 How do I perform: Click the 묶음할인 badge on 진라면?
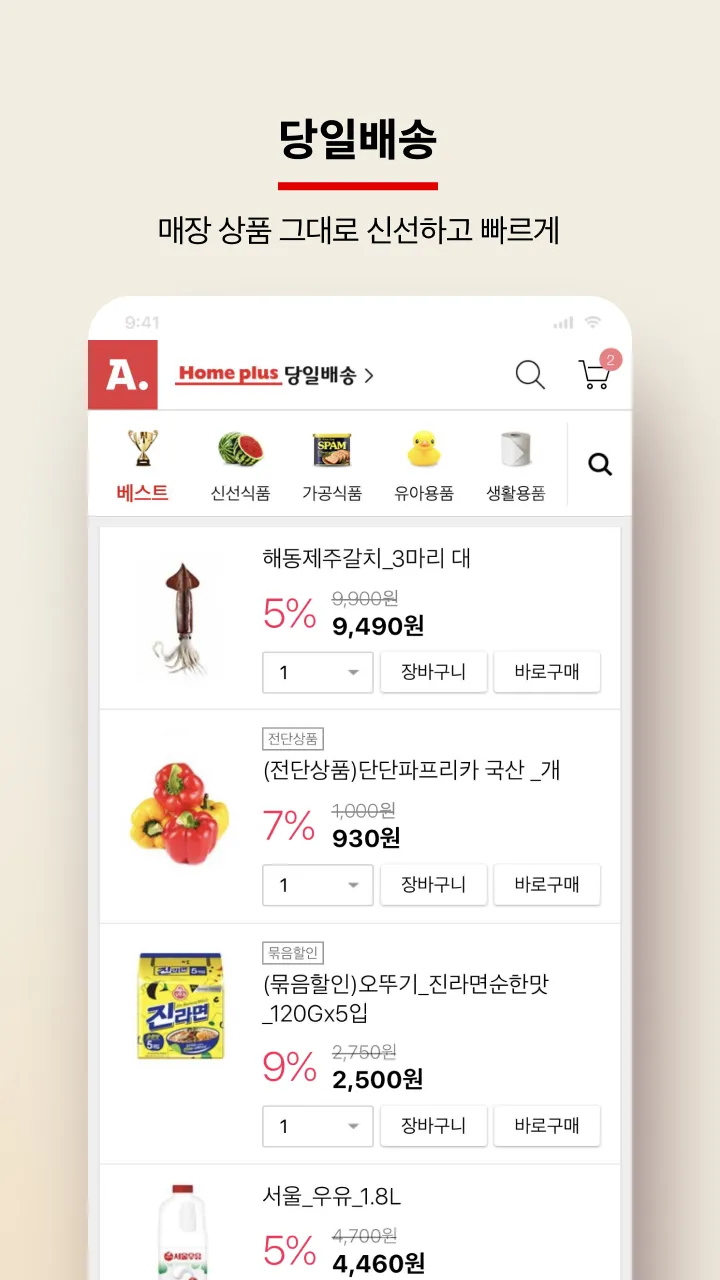tap(292, 953)
